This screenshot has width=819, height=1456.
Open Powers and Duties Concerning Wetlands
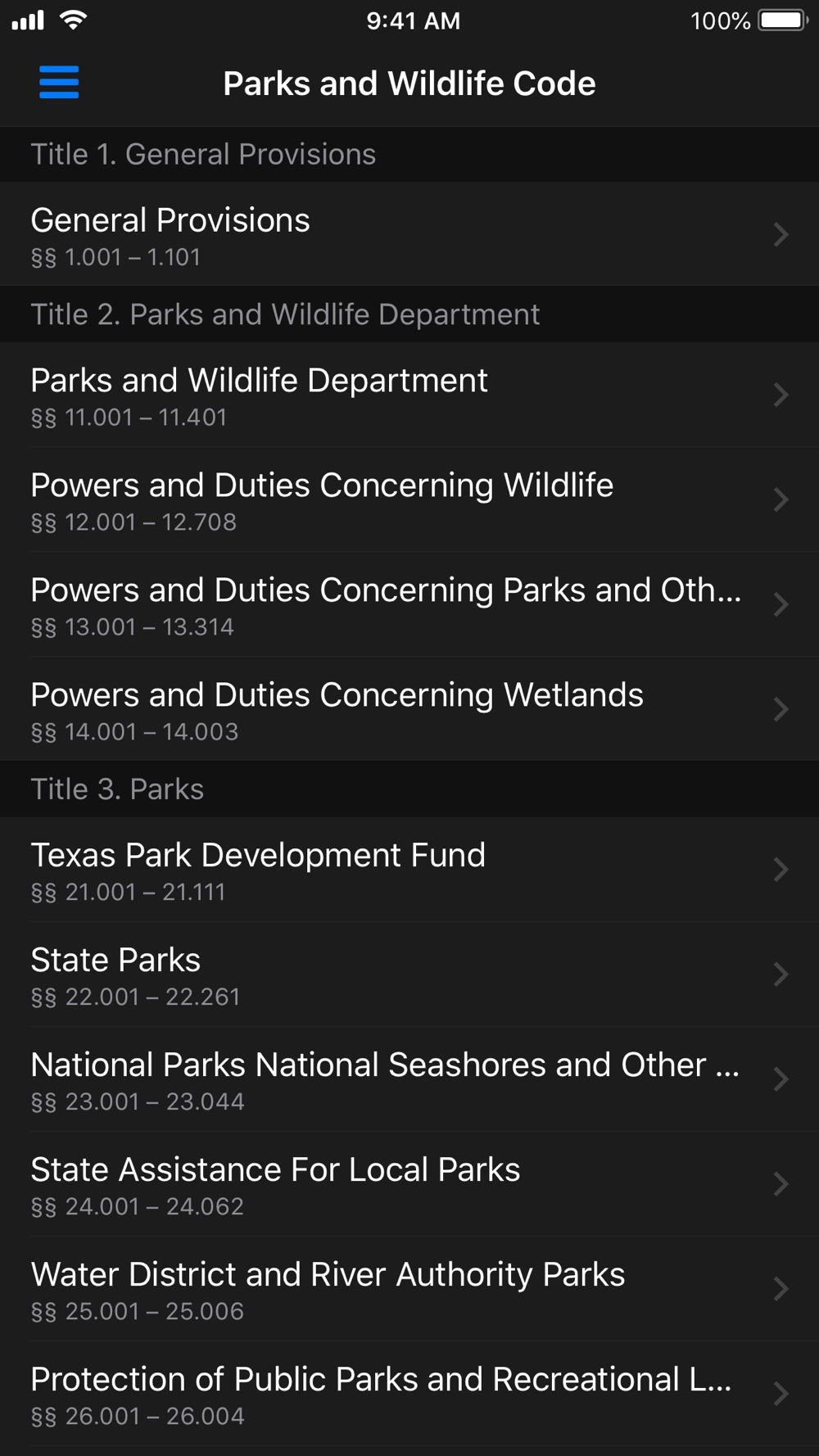[x=409, y=709]
